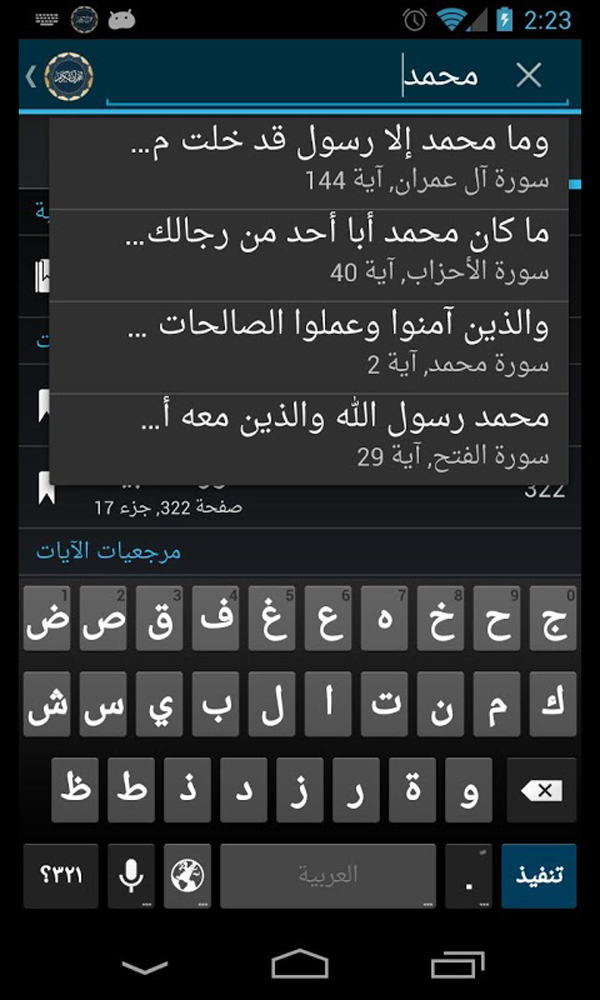Choose the result from سورة الفتح, آية 29
Screen dimensions: 600x1000
[309, 439]
